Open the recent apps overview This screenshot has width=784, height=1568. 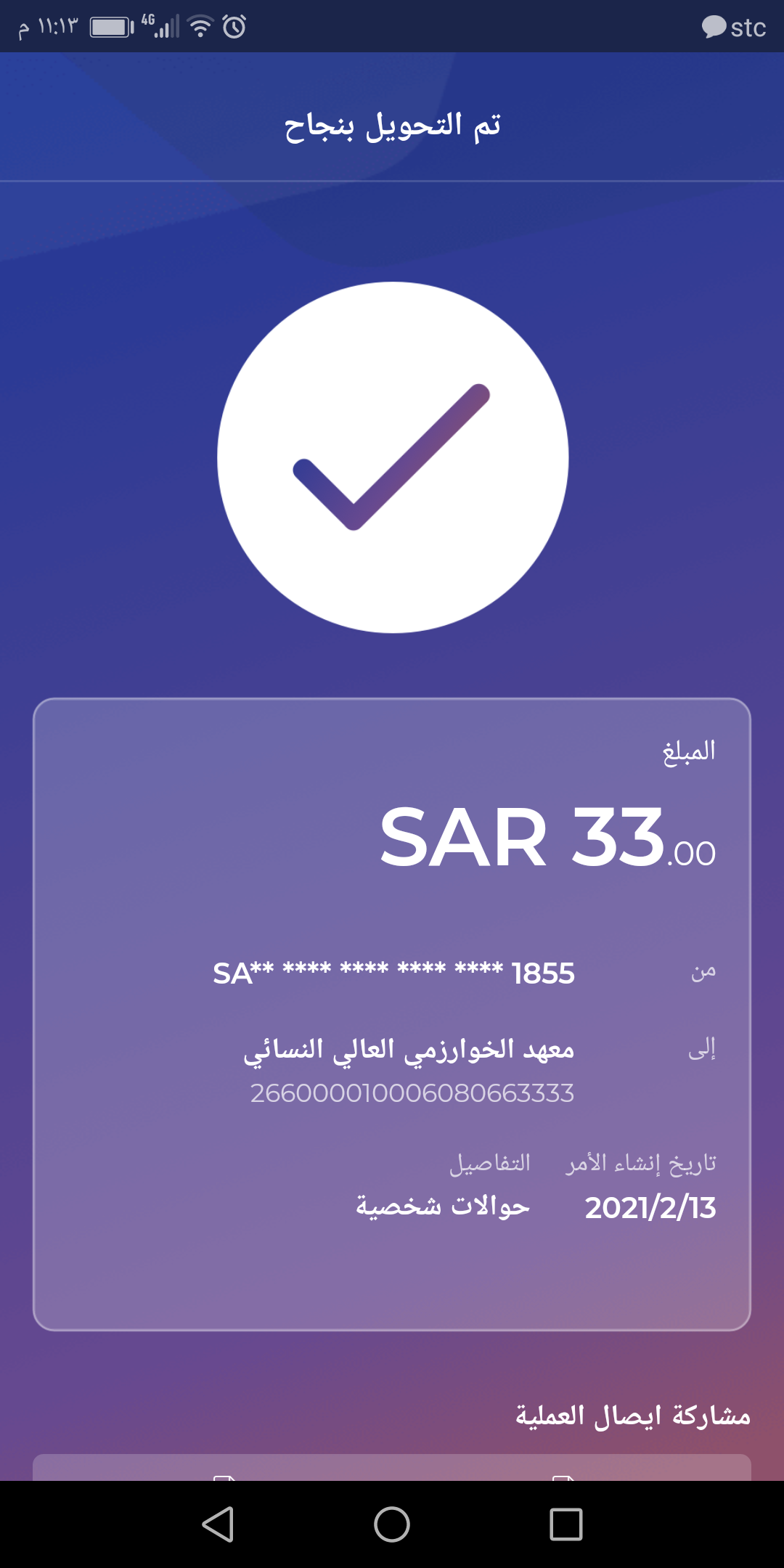(566, 1524)
